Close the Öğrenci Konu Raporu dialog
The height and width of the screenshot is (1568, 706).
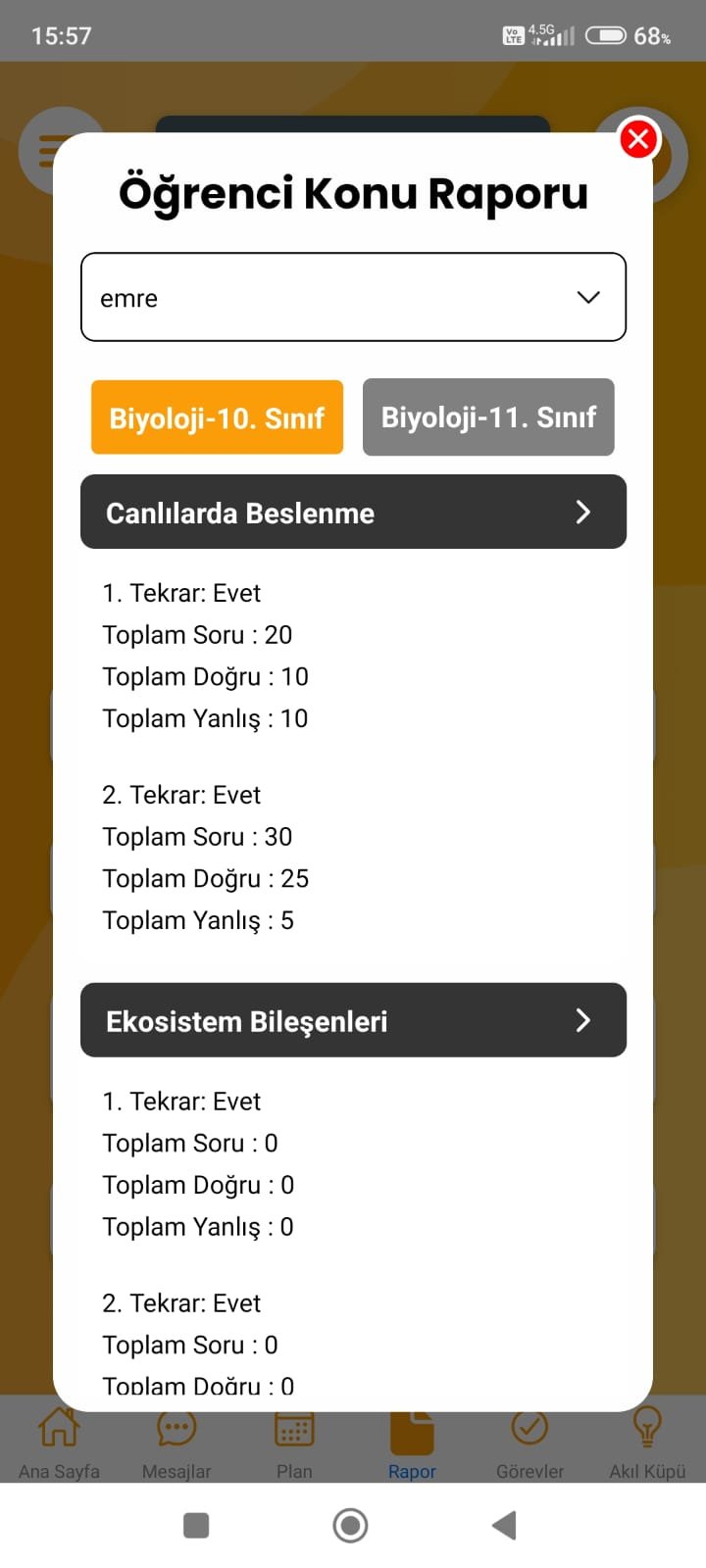638,139
